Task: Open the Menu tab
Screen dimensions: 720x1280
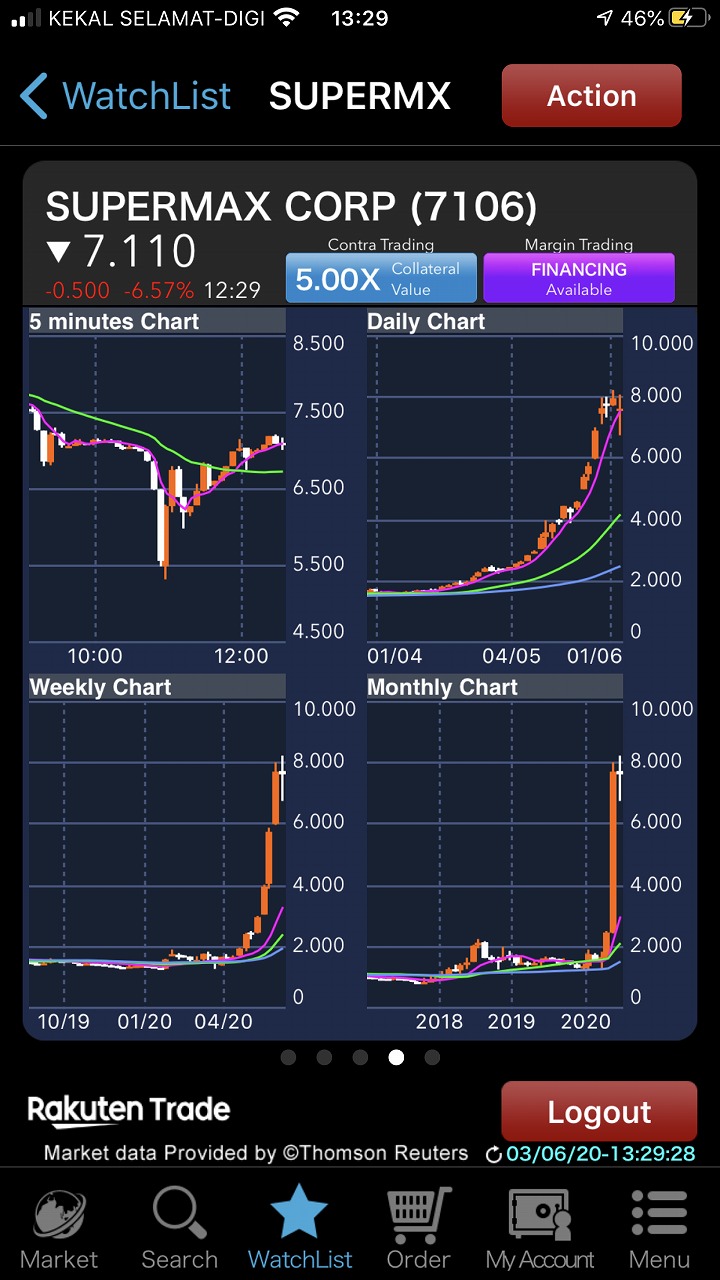Action: pyautogui.click(x=659, y=1228)
